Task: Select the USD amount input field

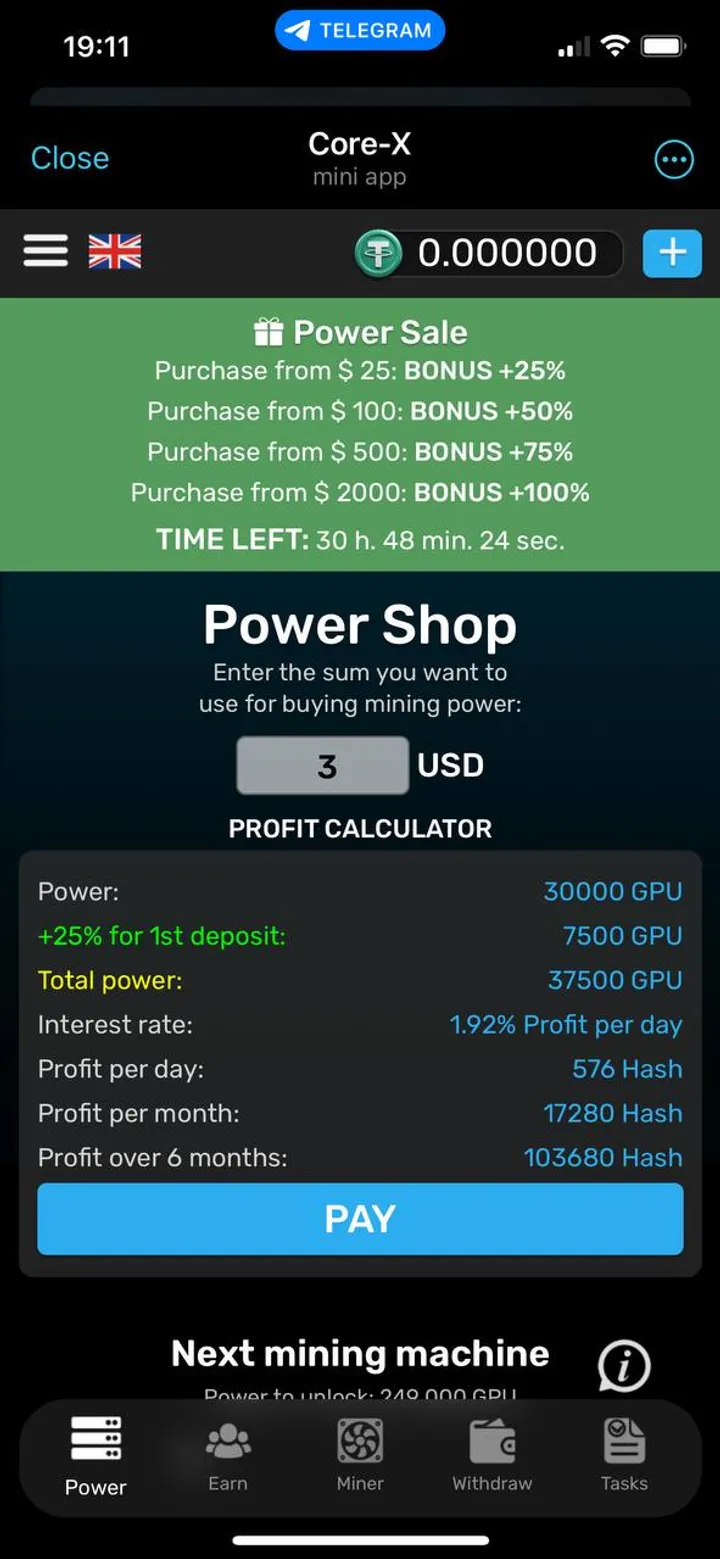Action: click(x=322, y=765)
